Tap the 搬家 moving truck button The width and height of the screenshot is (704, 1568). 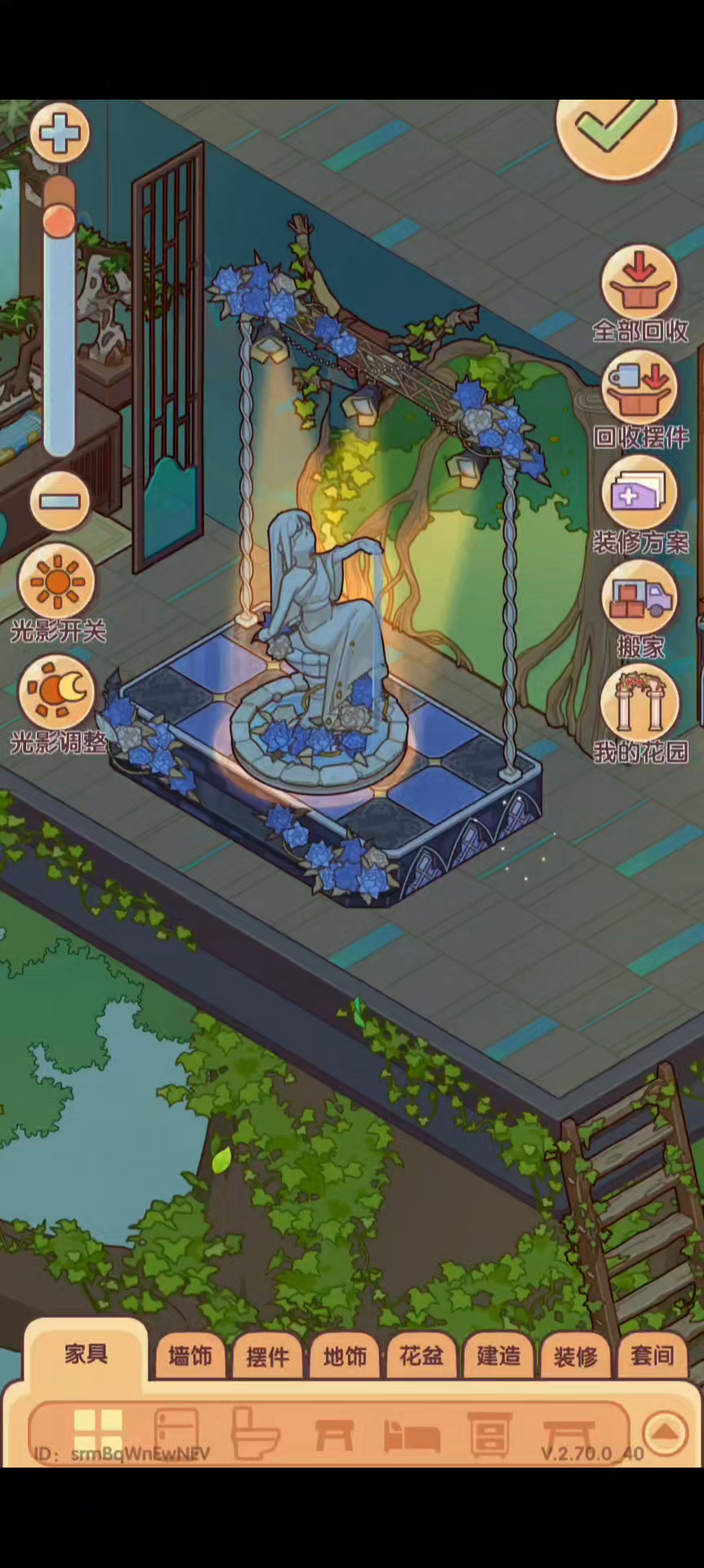(639, 600)
